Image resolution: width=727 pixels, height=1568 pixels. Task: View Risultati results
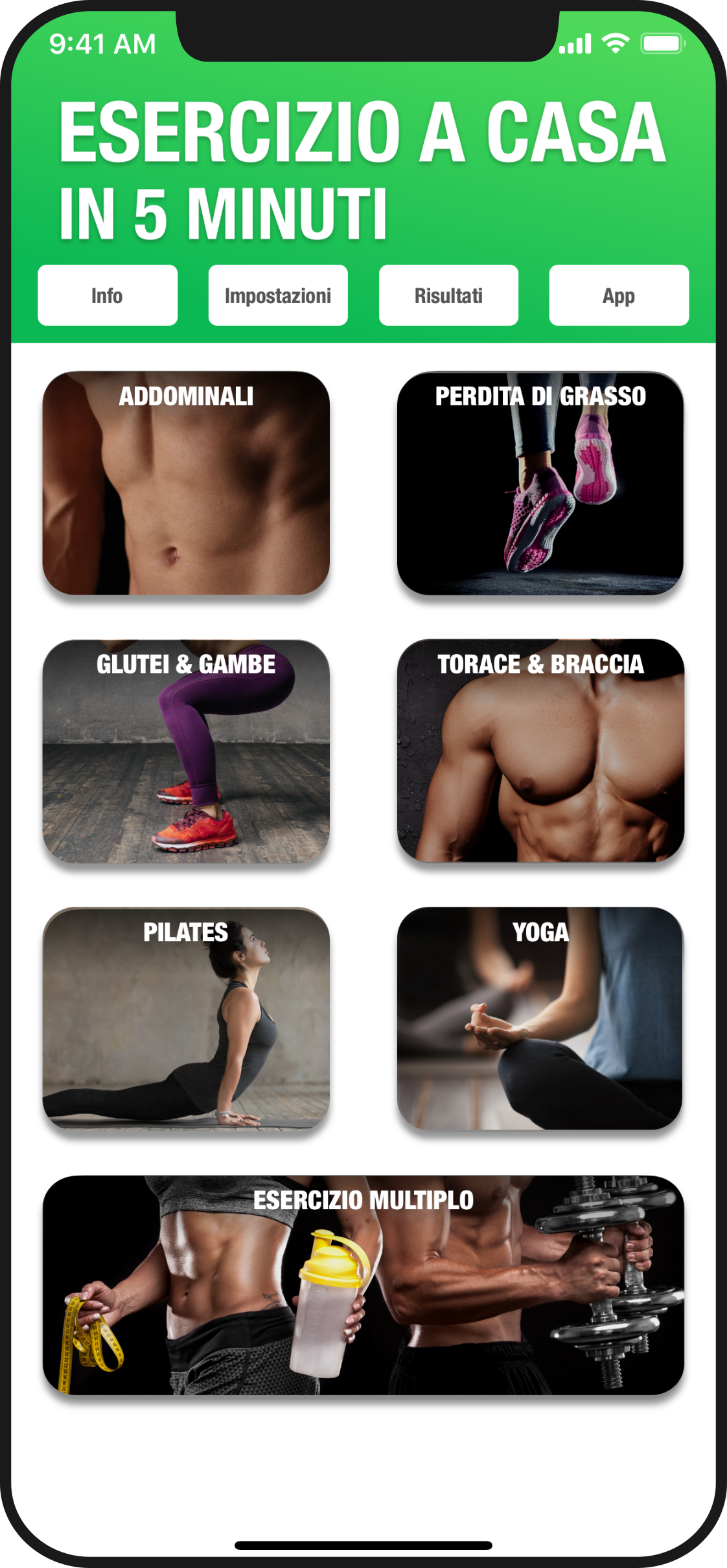pos(448,295)
